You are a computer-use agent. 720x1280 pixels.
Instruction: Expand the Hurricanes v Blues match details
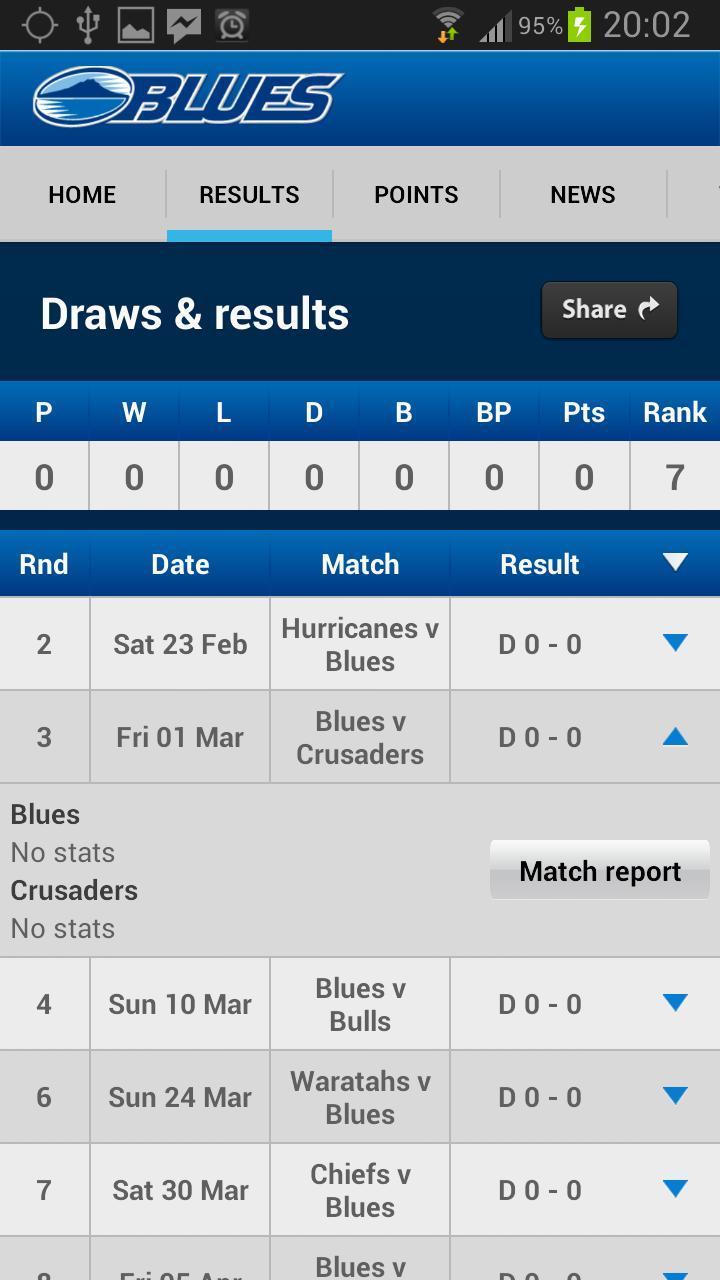tap(675, 643)
